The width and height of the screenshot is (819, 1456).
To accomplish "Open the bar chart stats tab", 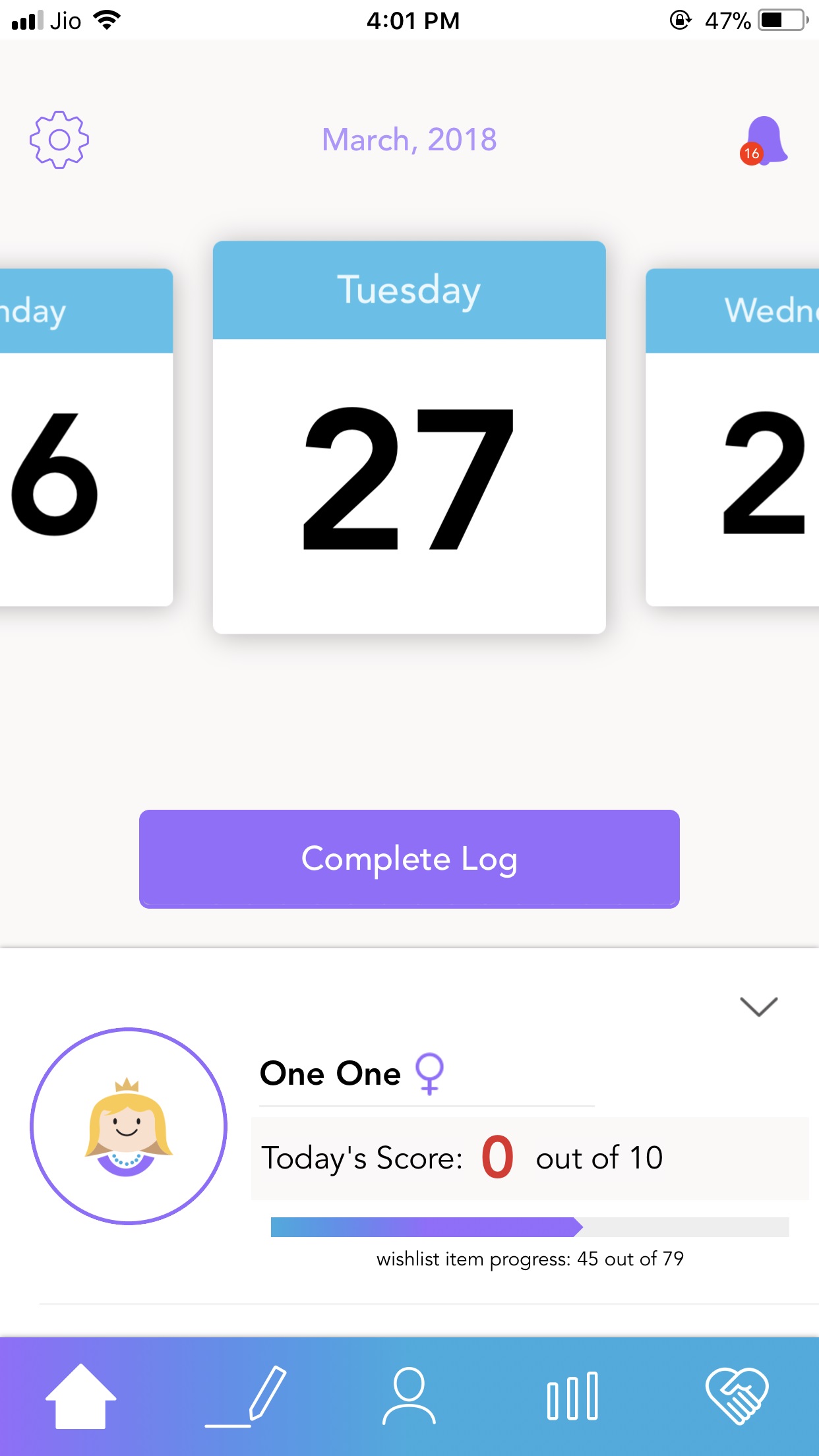I will pyautogui.click(x=572, y=1397).
